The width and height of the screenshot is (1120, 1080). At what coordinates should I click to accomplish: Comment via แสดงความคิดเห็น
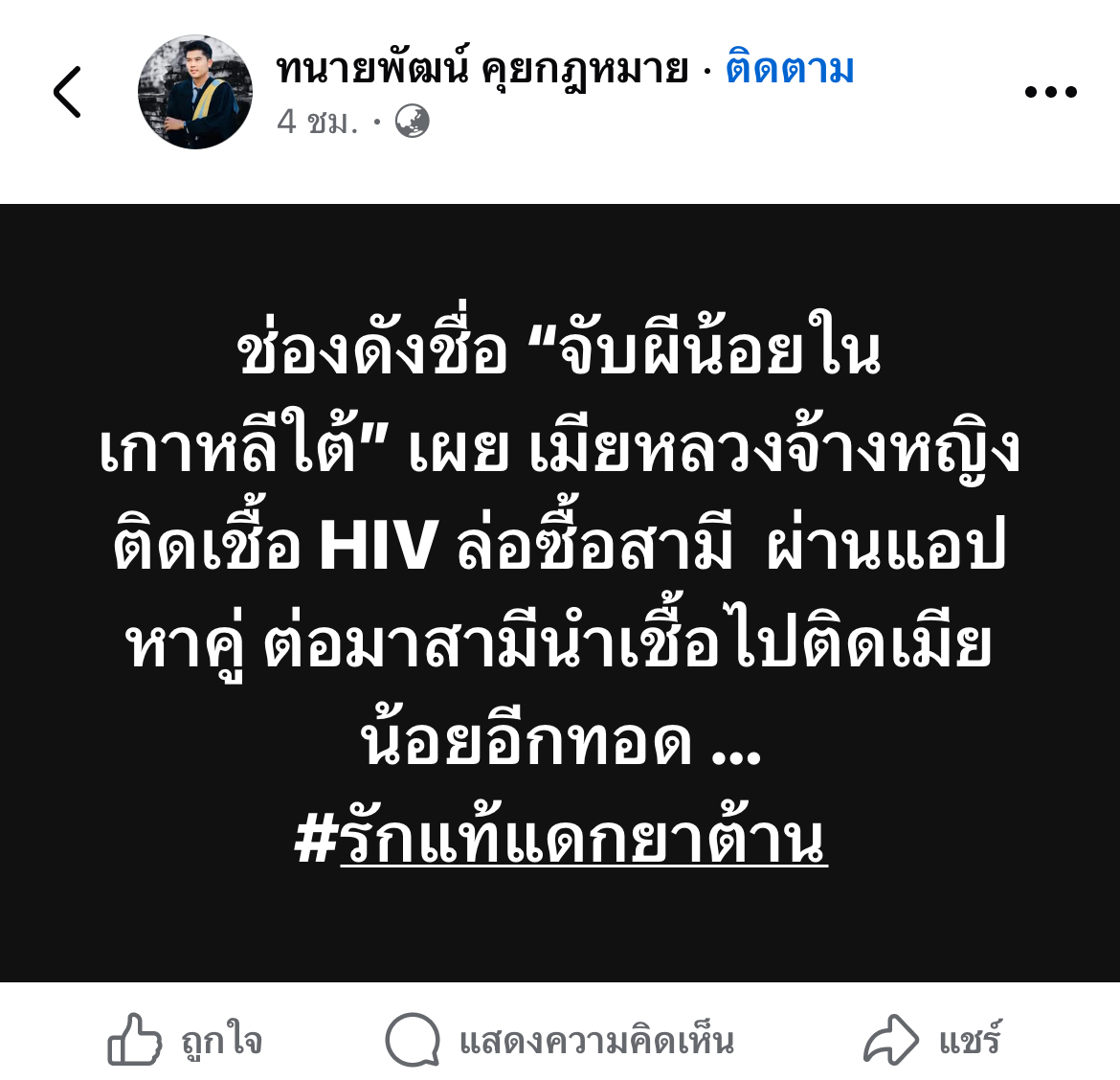[x=560, y=1040]
